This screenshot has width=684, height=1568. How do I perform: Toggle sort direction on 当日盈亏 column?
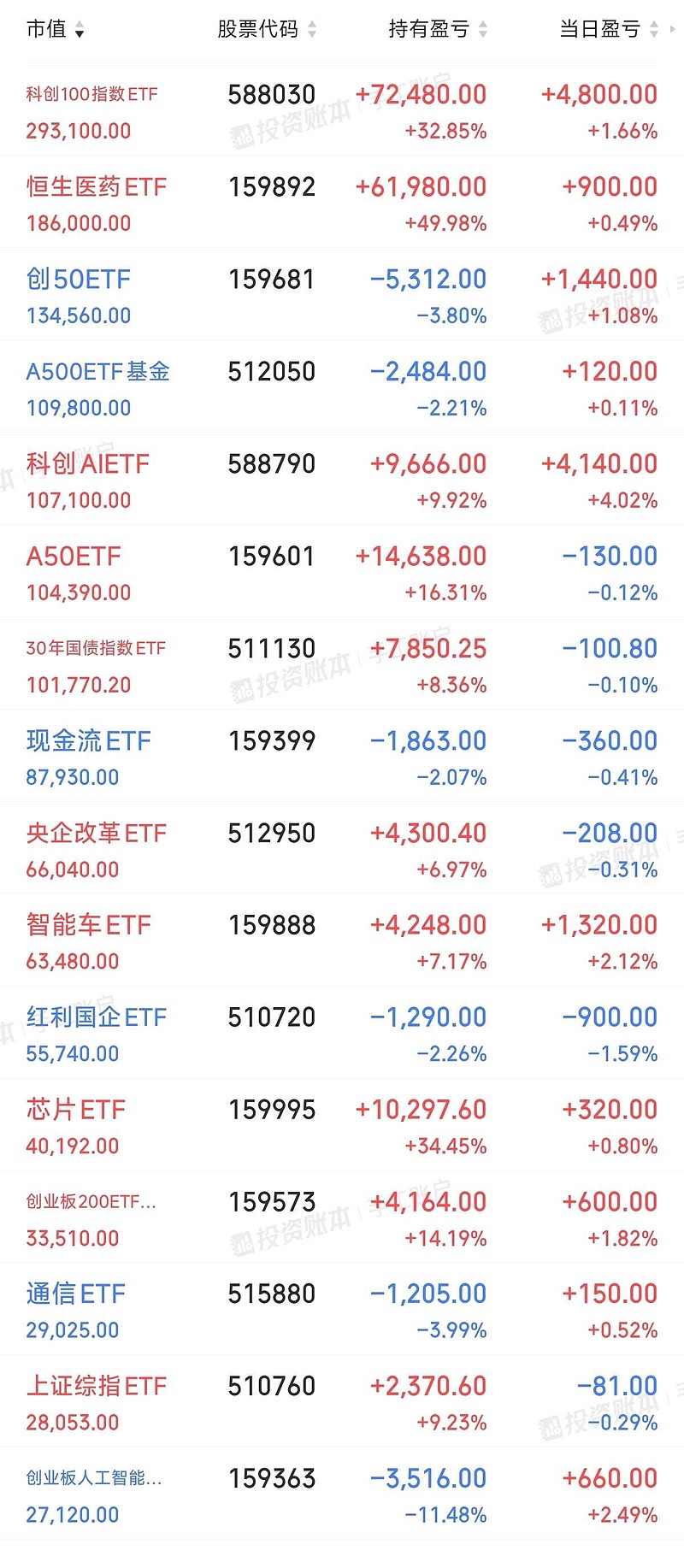(654, 28)
